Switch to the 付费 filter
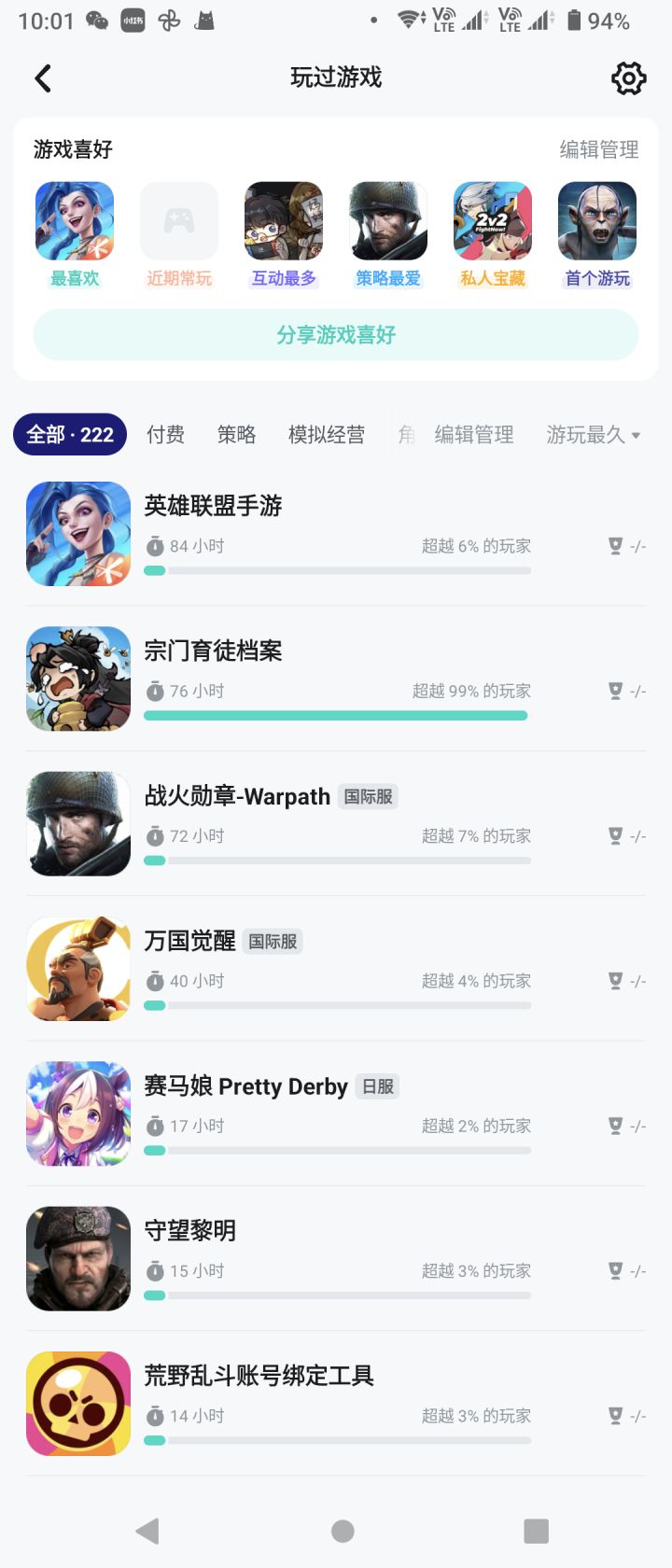This screenshot has width=672, height=1568. 165,434
